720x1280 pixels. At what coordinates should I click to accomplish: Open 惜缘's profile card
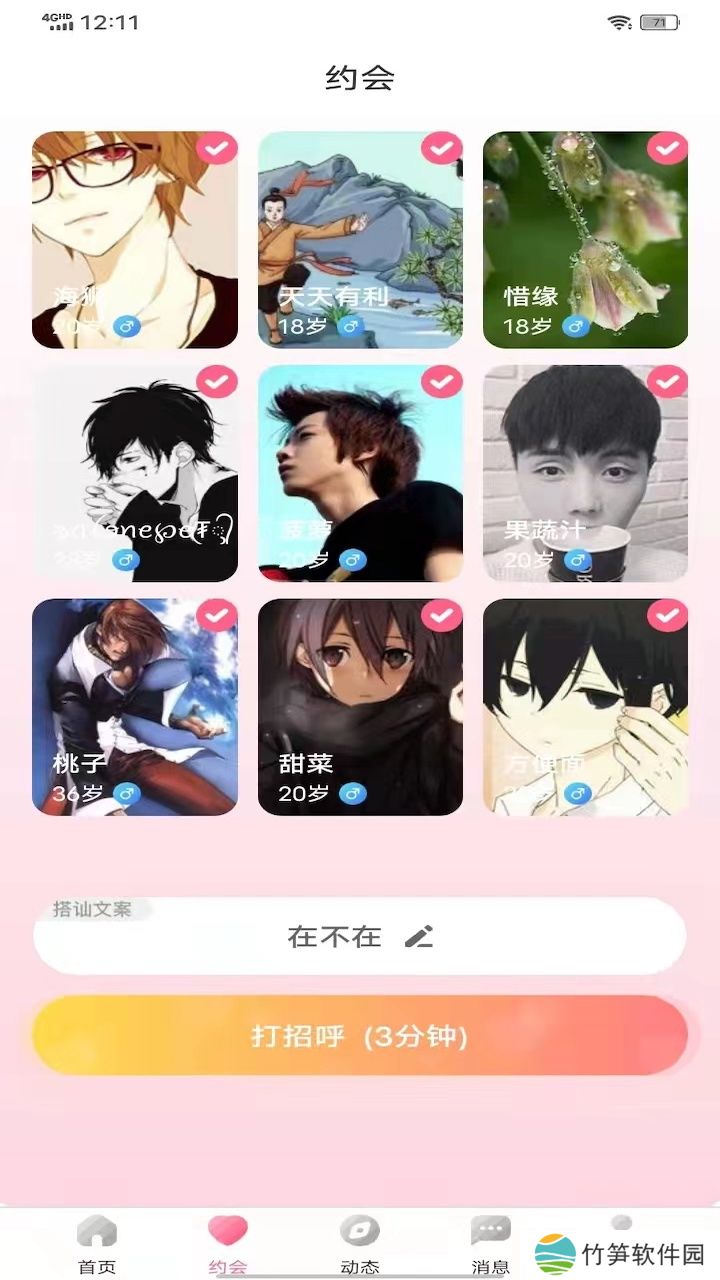point(585,240)
